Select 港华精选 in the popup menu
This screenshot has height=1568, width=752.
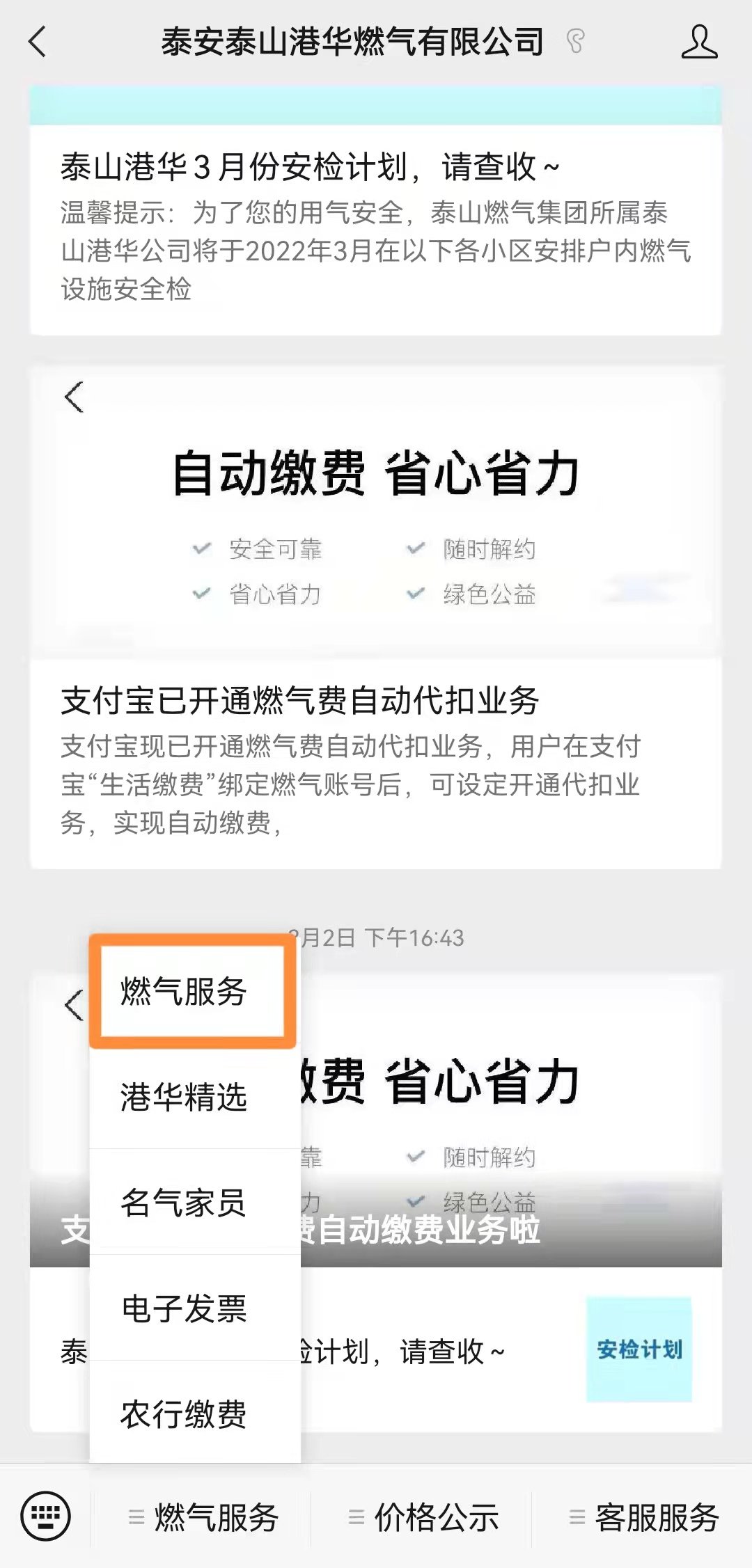click(x=184, y=1097)
